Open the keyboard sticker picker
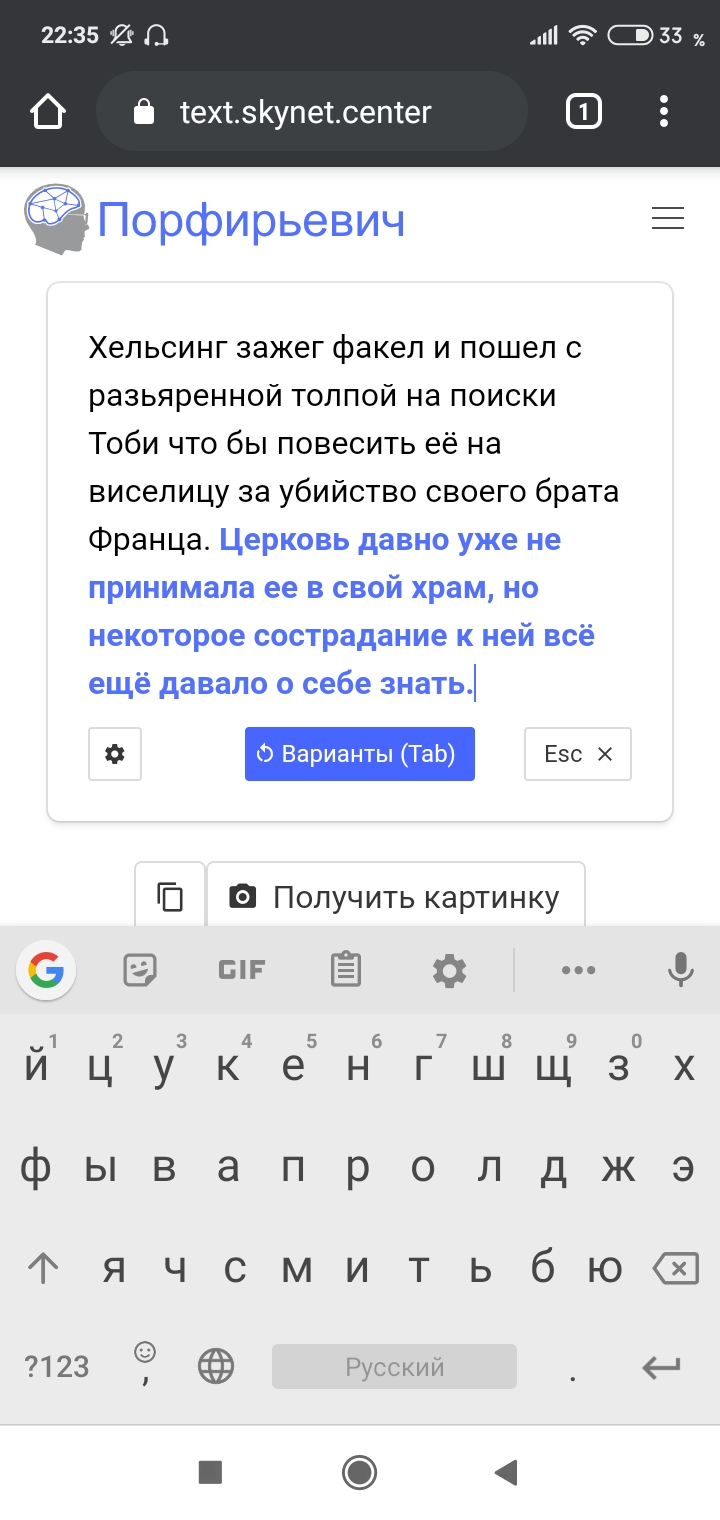The image size is (720, 1520). click(140, 969)
